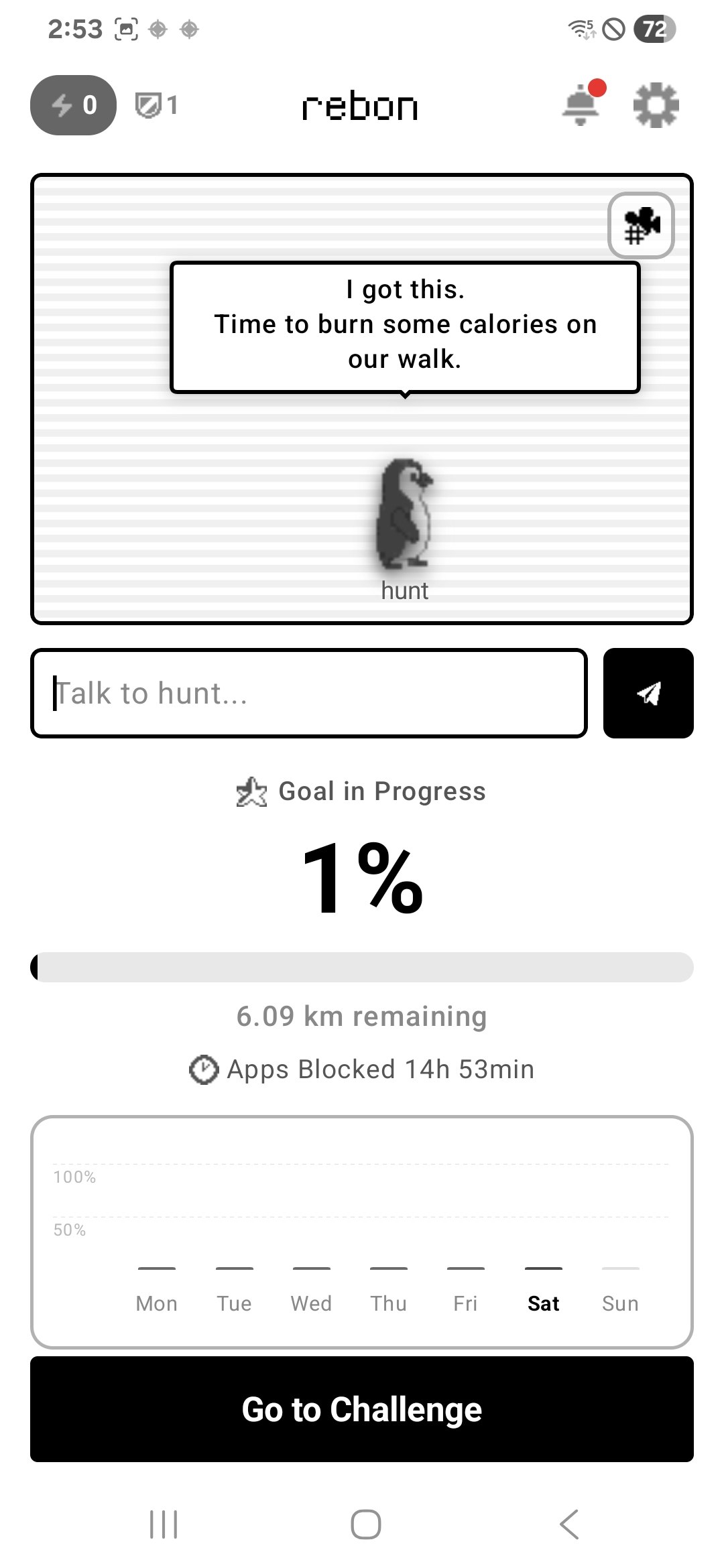Image resolution: width=724 pixels, height=1568 pixels.
Task: Open settings with the gear icon
Action: [x=654, y=105]
